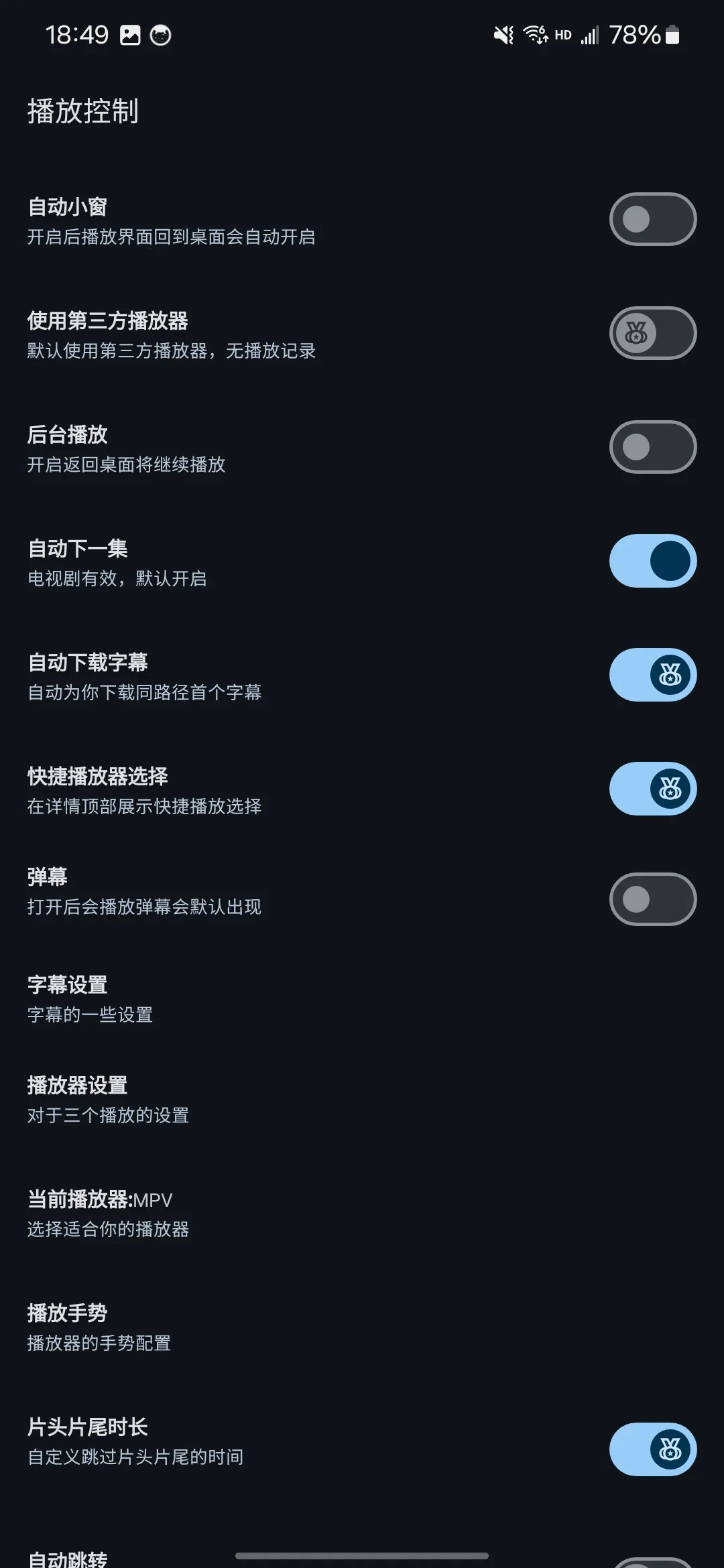Viewport: 724px width, 1568px height.
Task: Toggle 快捷播放器选择 off
Action: click(x=652, y=789)
